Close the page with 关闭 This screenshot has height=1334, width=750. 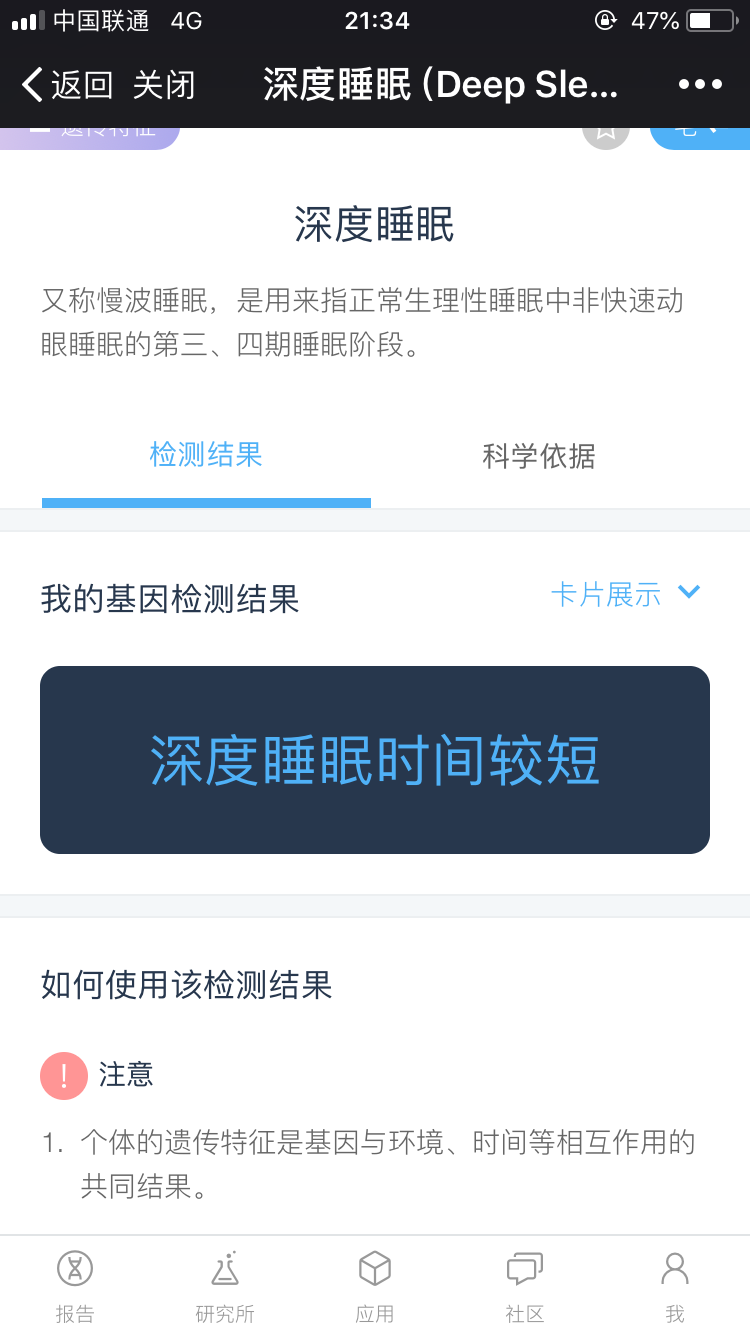click(x=164, y=85)
